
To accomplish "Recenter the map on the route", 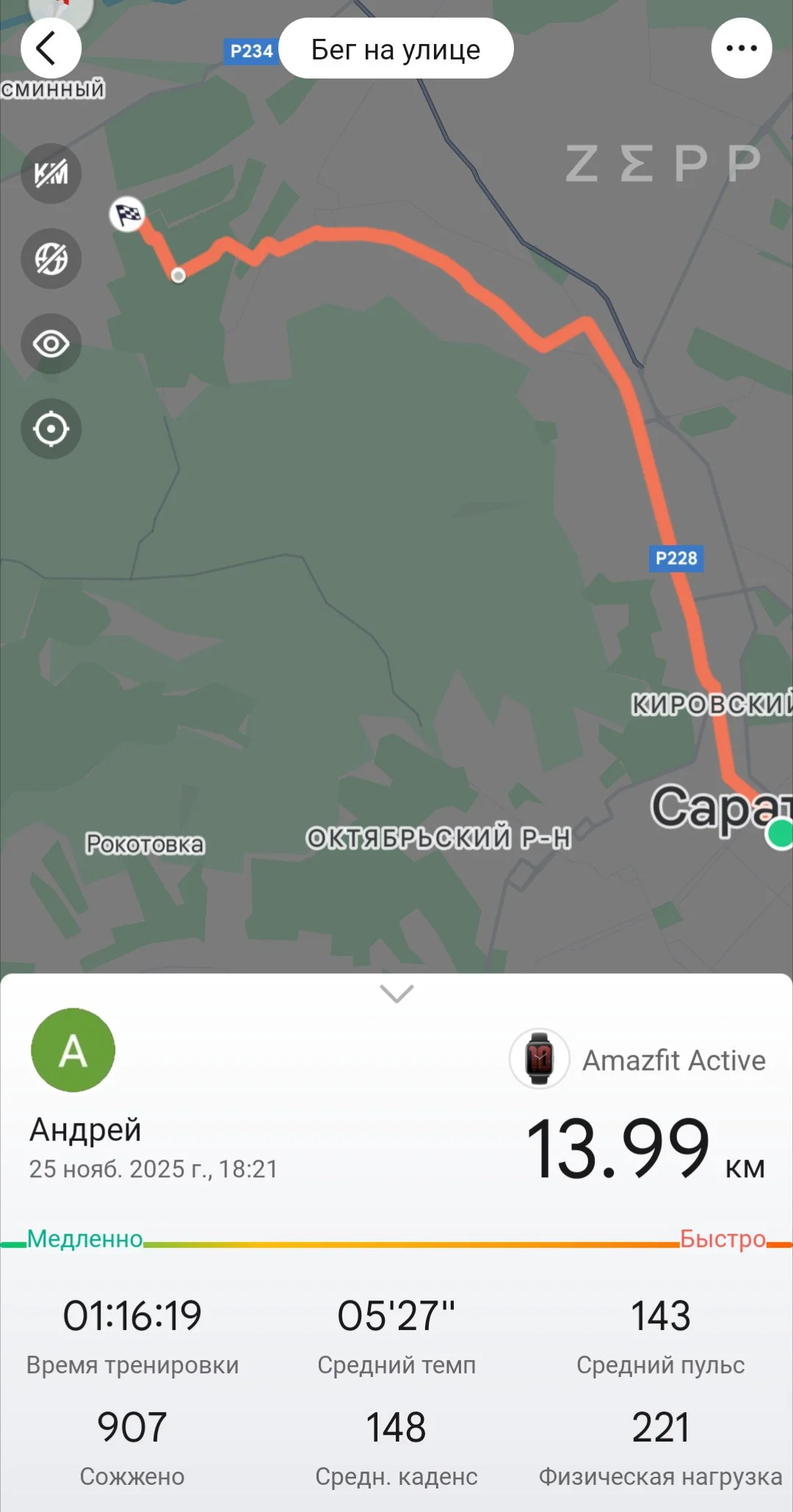I will tap(51, 429).
